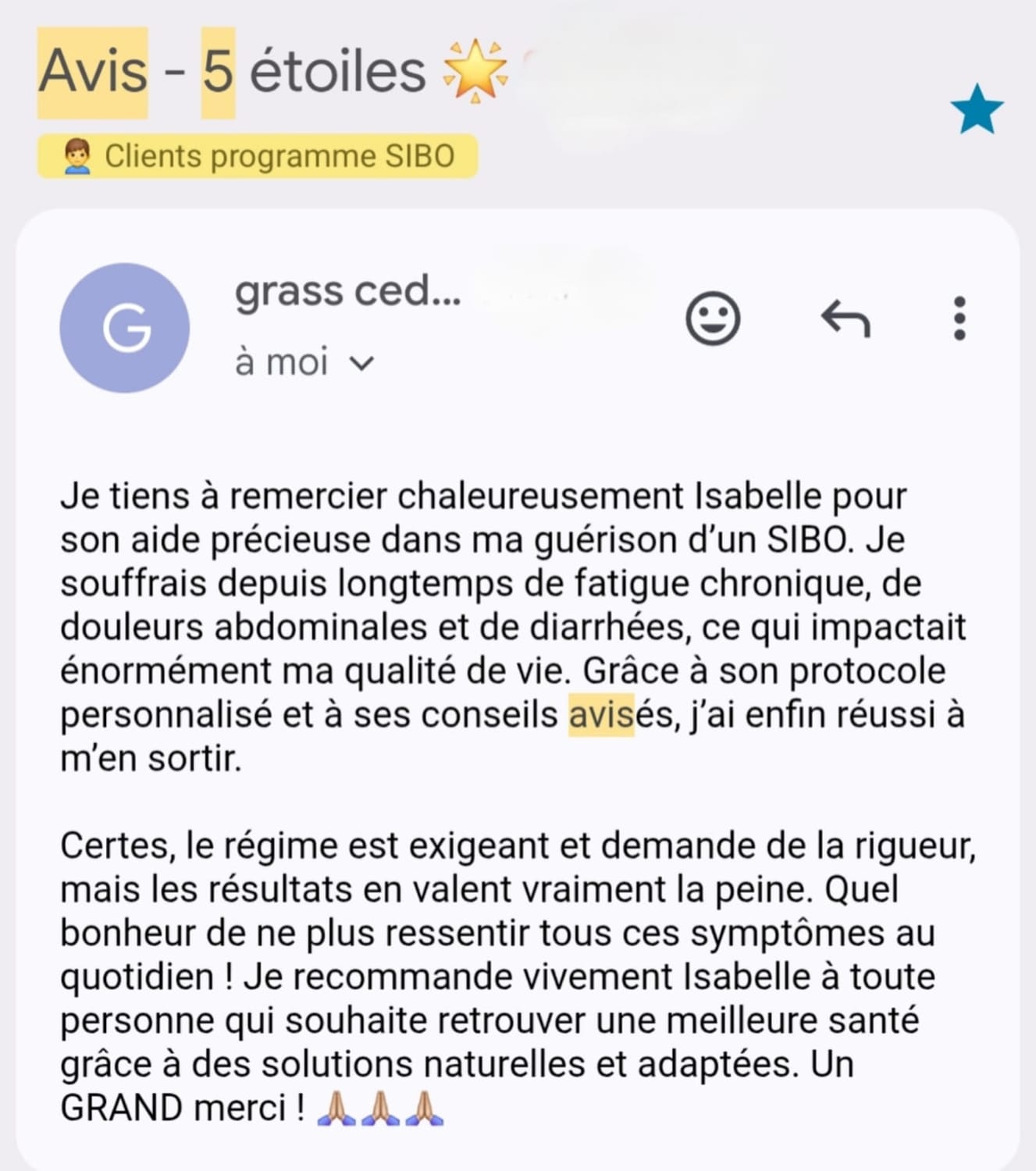Open the message overflow menu
The width and height of the screenshot is (1036, 1171).
click(959, 319)
